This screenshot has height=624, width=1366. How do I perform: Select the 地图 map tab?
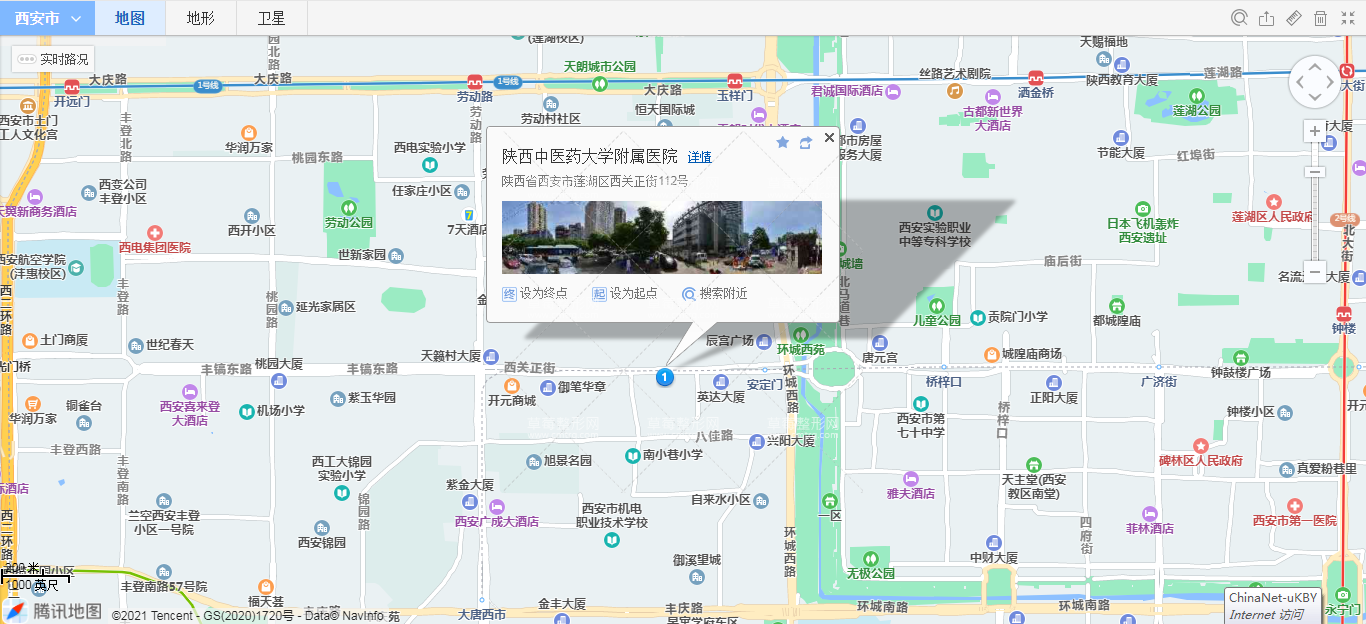[129, 18]
